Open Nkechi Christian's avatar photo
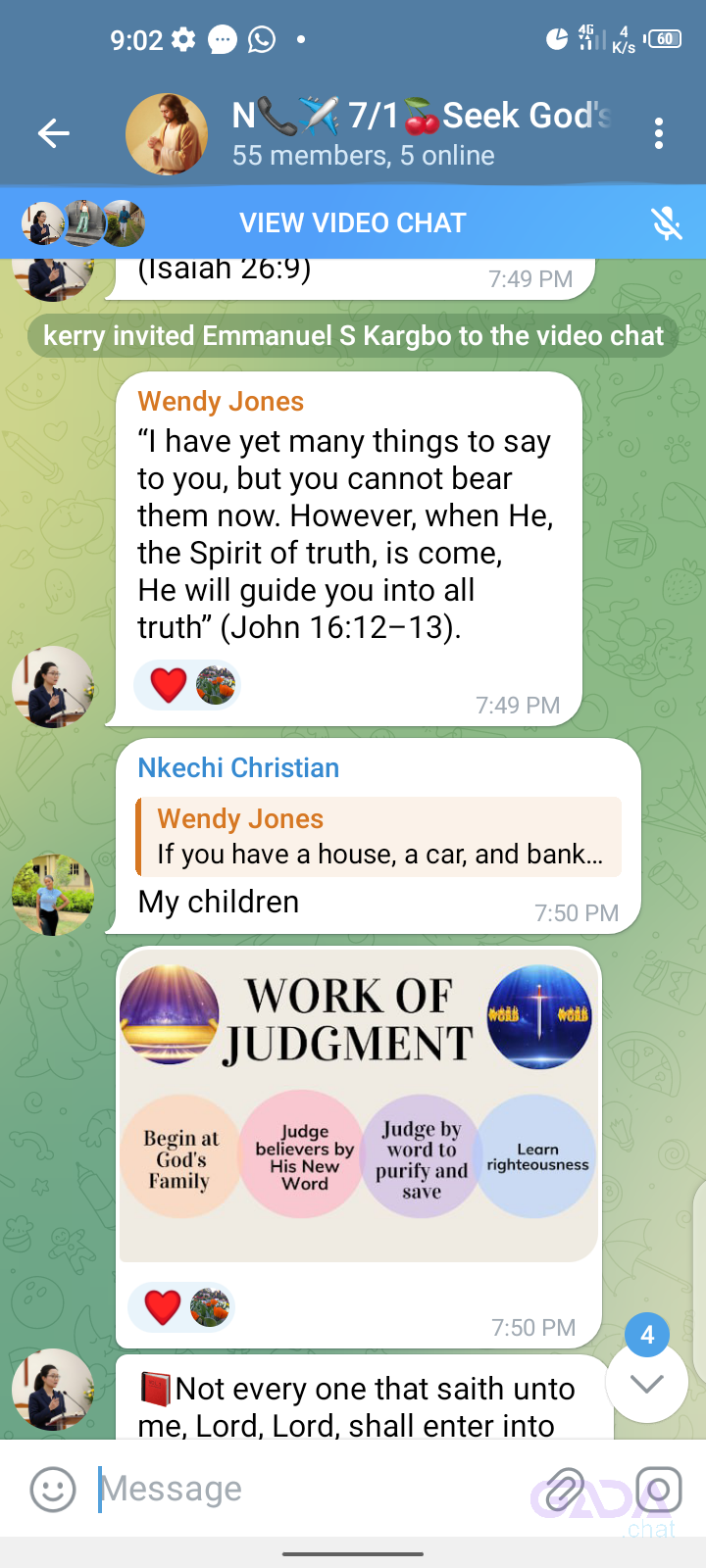This screenshot has width=706, height=1568. (53, 894)
